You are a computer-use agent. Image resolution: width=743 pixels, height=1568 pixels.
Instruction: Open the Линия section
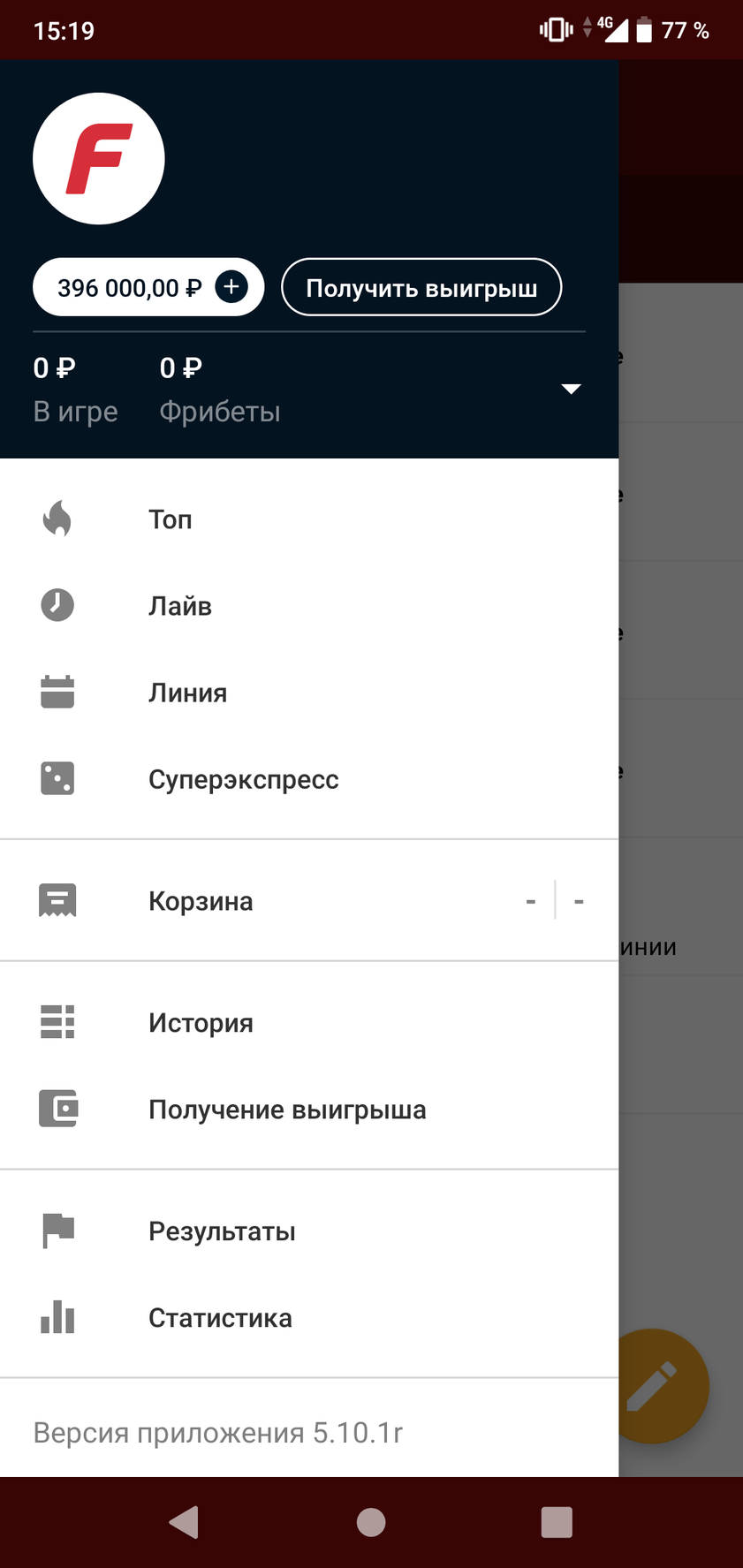pos(309,693)
